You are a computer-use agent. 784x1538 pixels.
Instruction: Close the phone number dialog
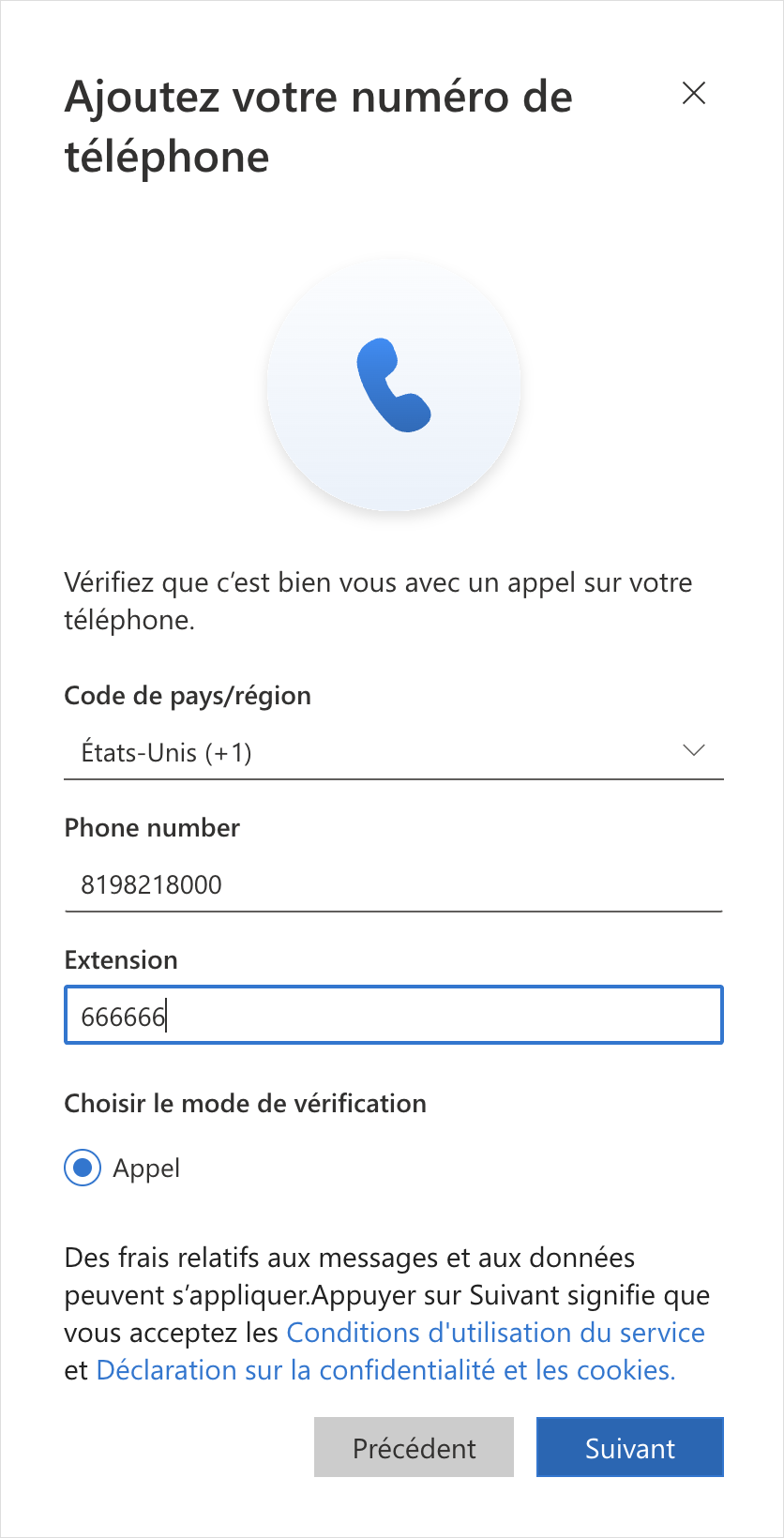pos(694,93)
